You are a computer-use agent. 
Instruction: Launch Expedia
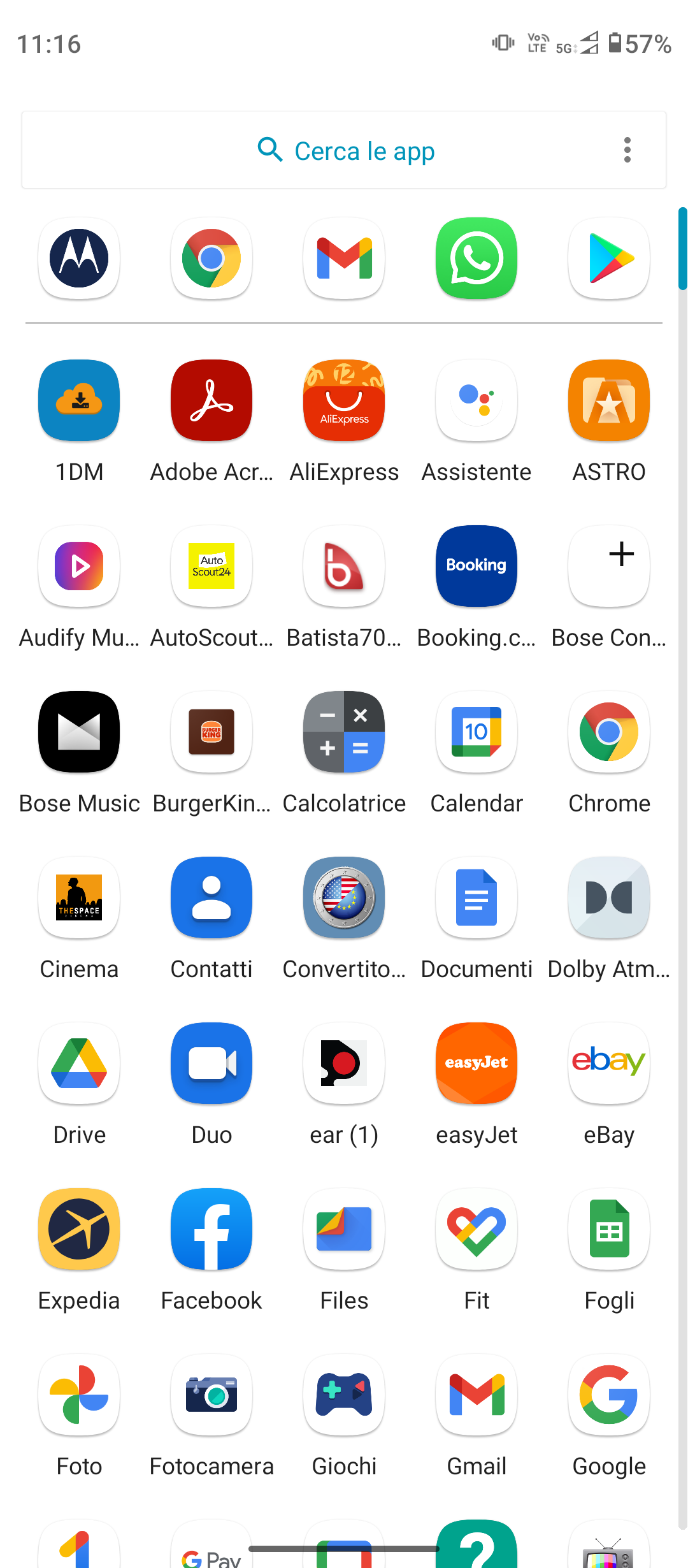click(79, 1229)
